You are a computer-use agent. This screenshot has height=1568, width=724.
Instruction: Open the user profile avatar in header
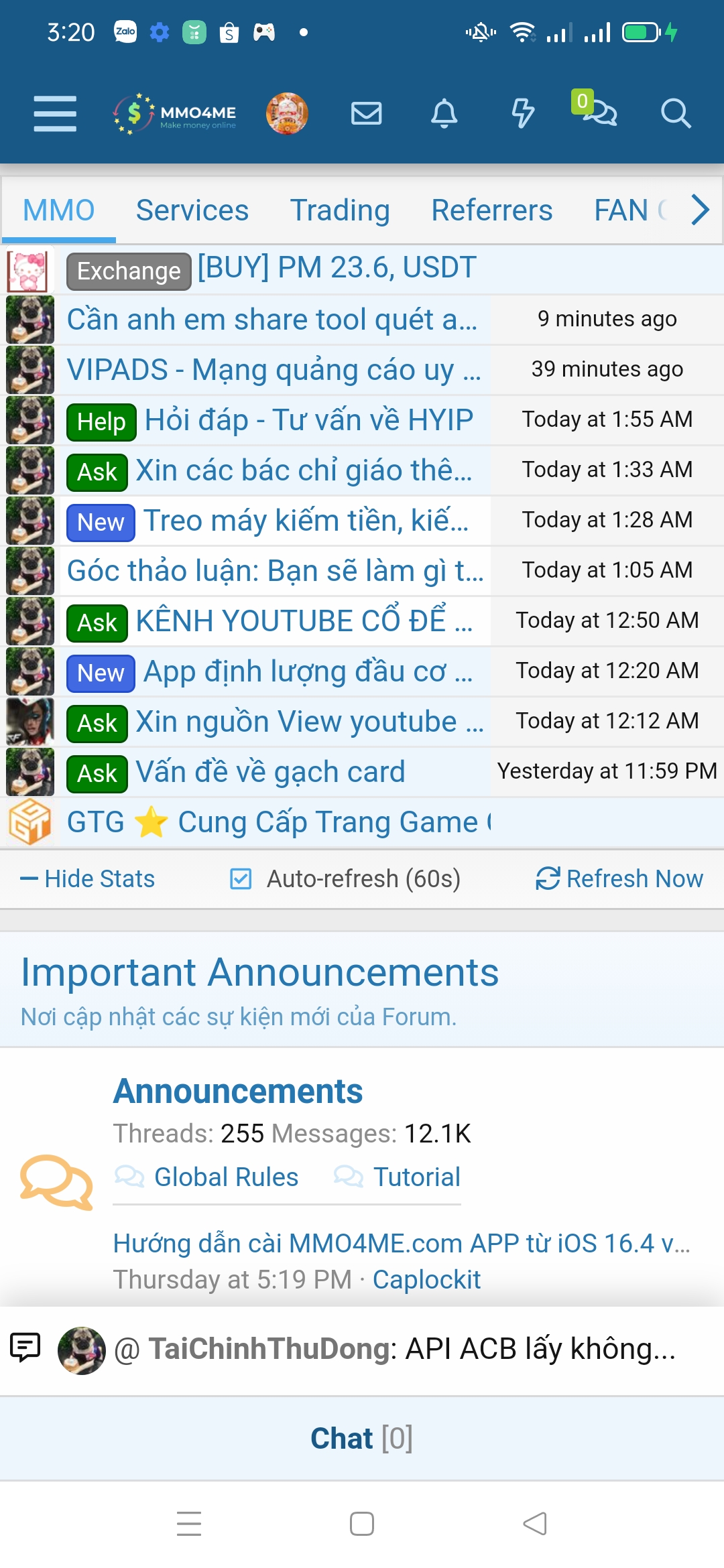pyautogui.click(x=287, y=113)
